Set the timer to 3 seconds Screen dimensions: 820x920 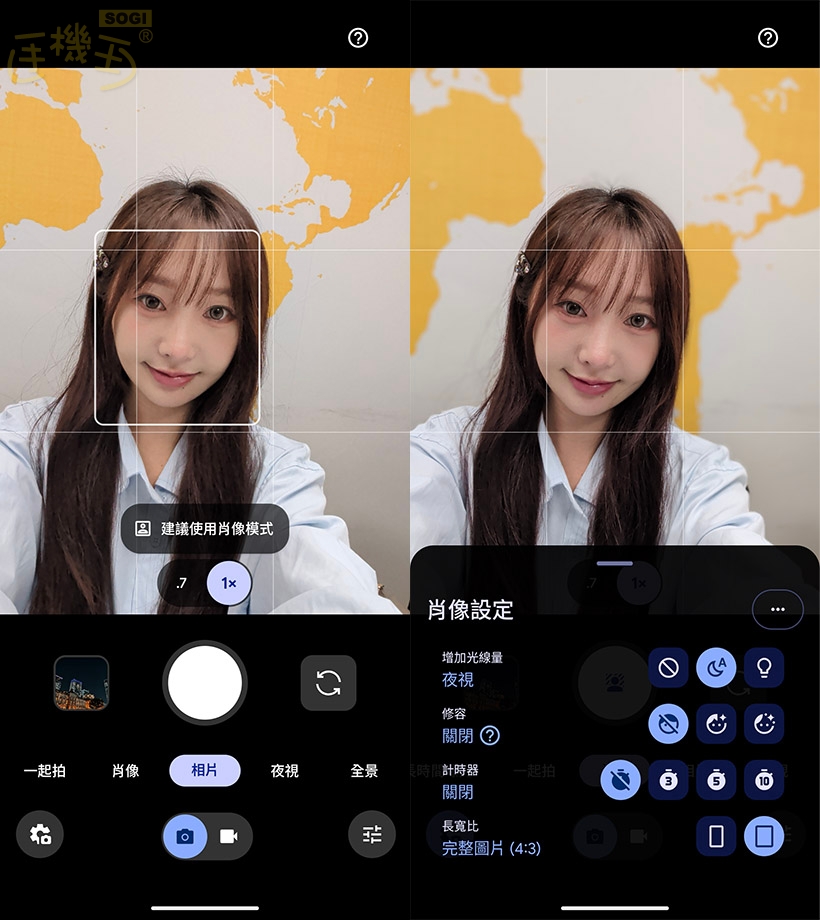(668, 780)
